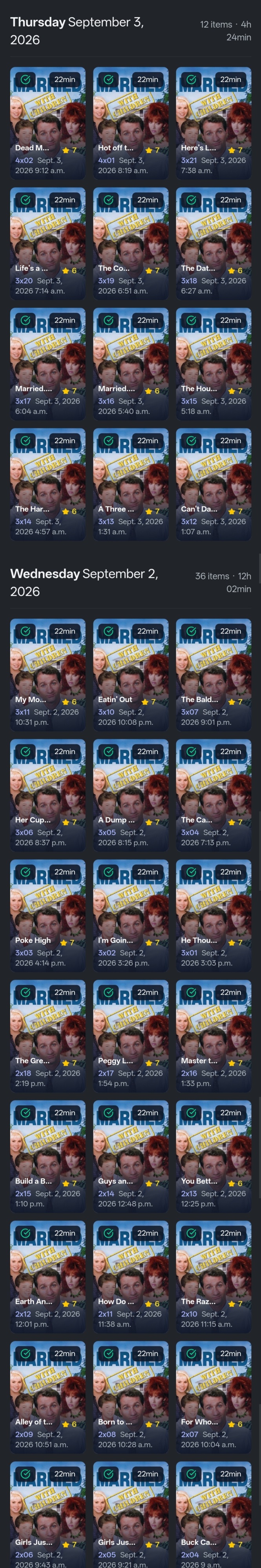Open the 3x10 Eatin' Out episode
Screen dimensions: 261x1568
130,675
